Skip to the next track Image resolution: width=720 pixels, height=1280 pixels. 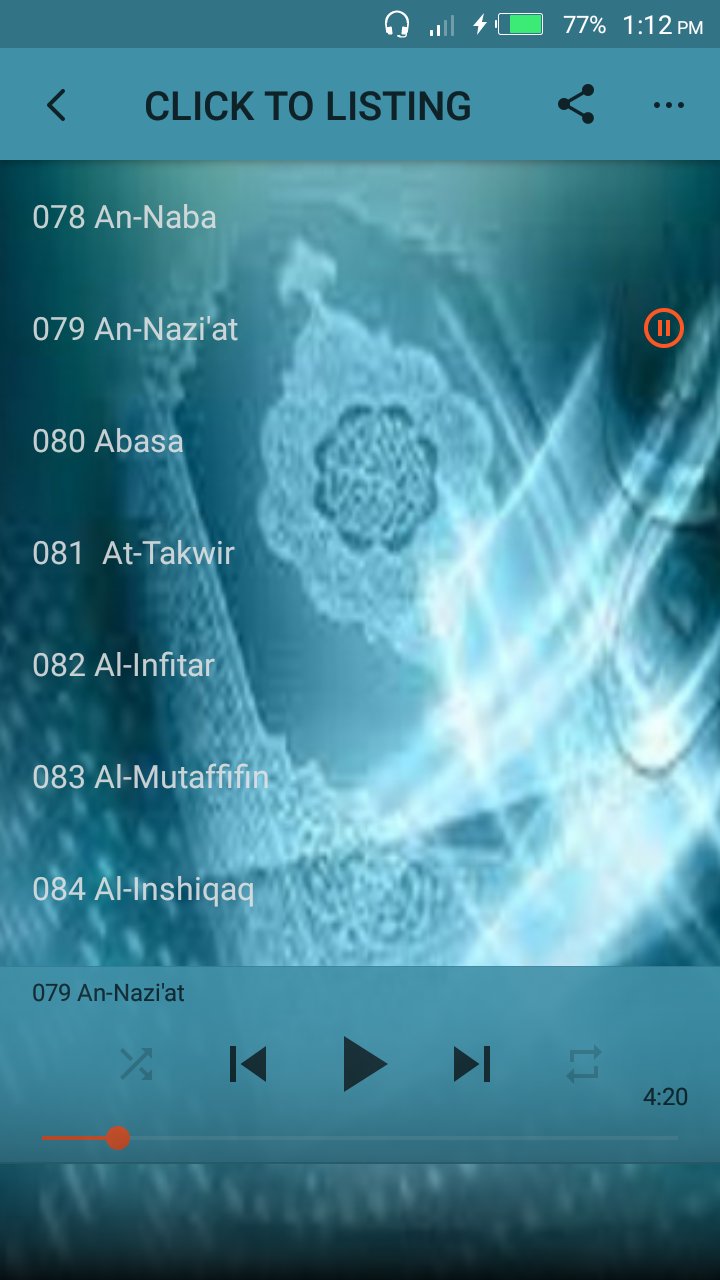[472, 1064]
